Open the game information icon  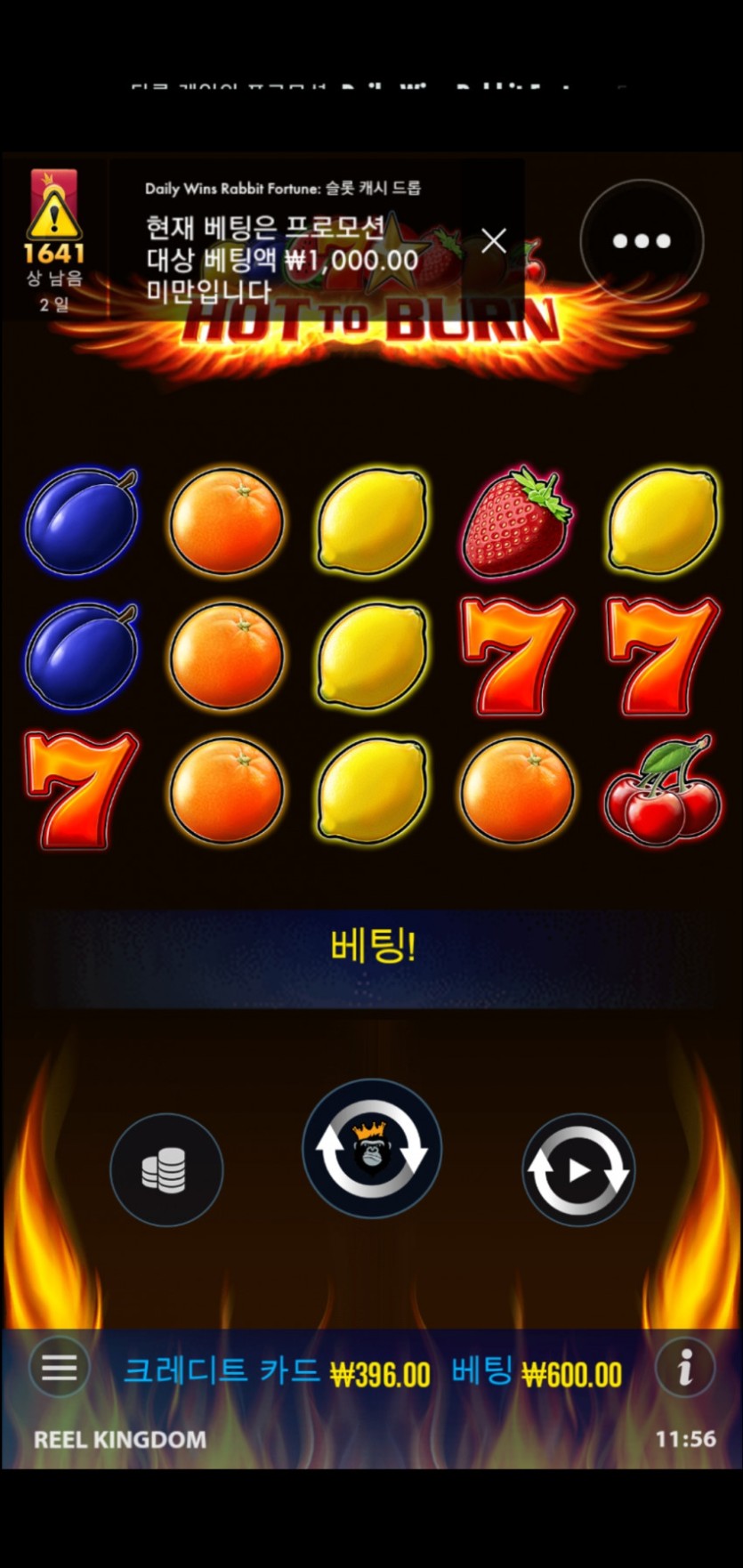(x=685, y=1368)
